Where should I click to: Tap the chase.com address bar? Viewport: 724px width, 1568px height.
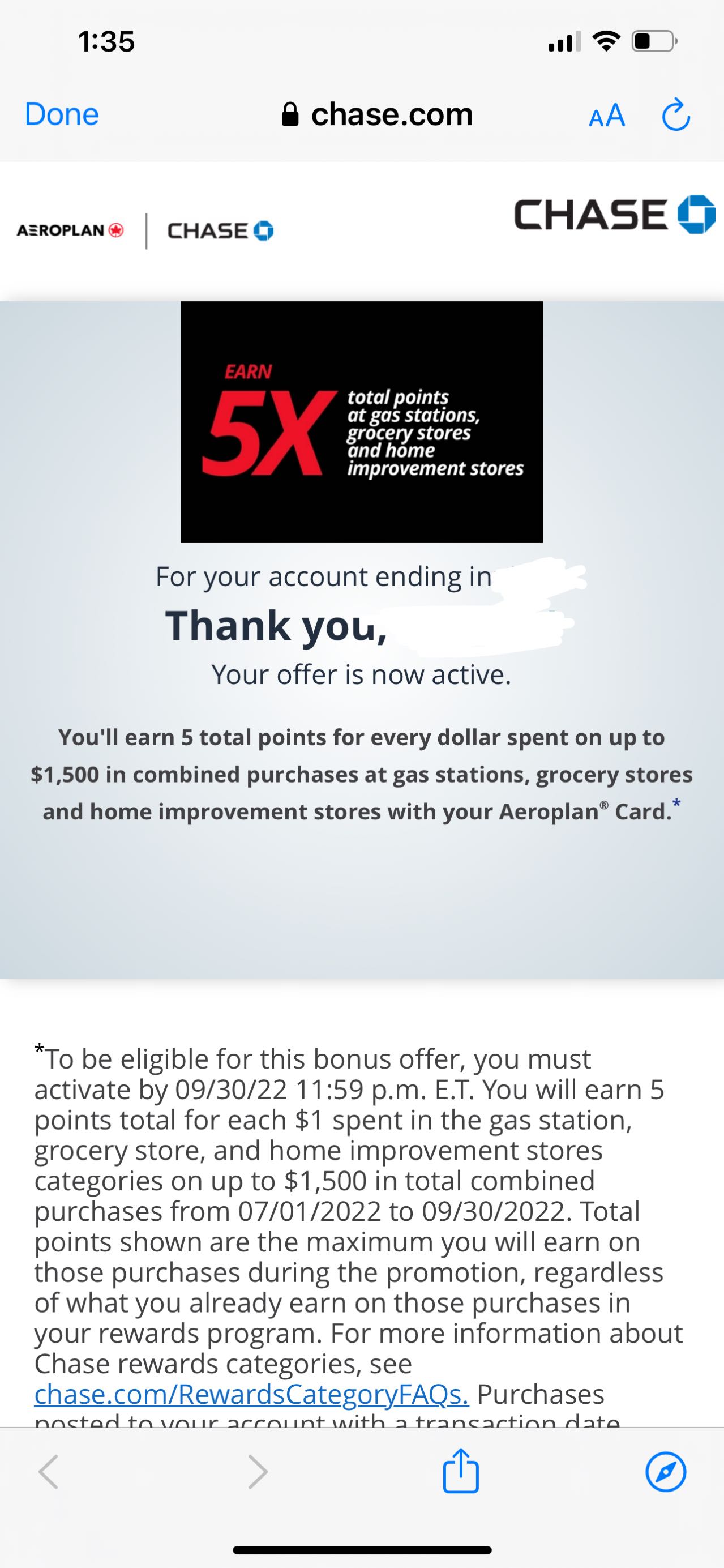pos(378,114)
